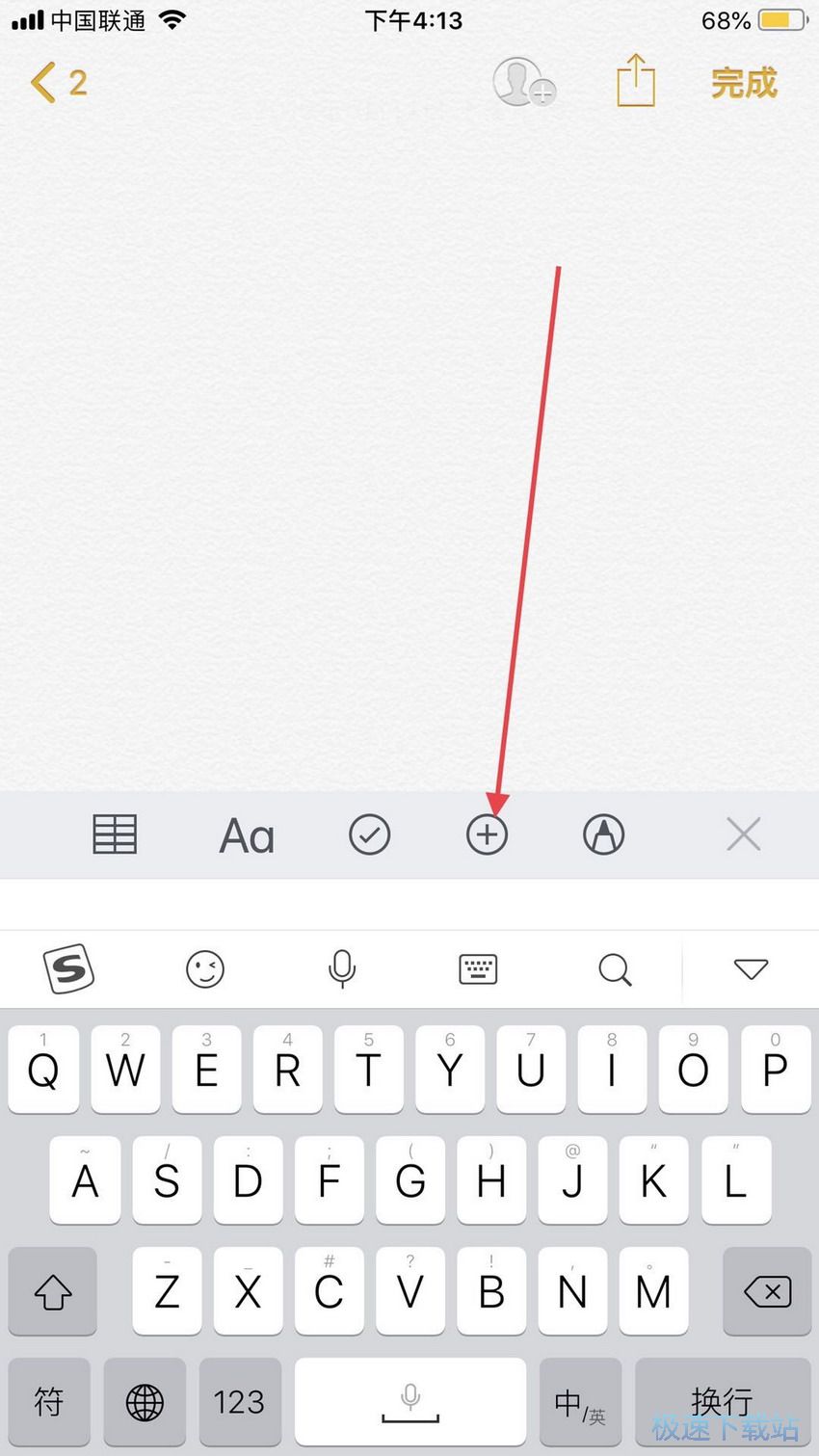
Task: Start a sketch with the markup pen
Action: coord(604,834)
